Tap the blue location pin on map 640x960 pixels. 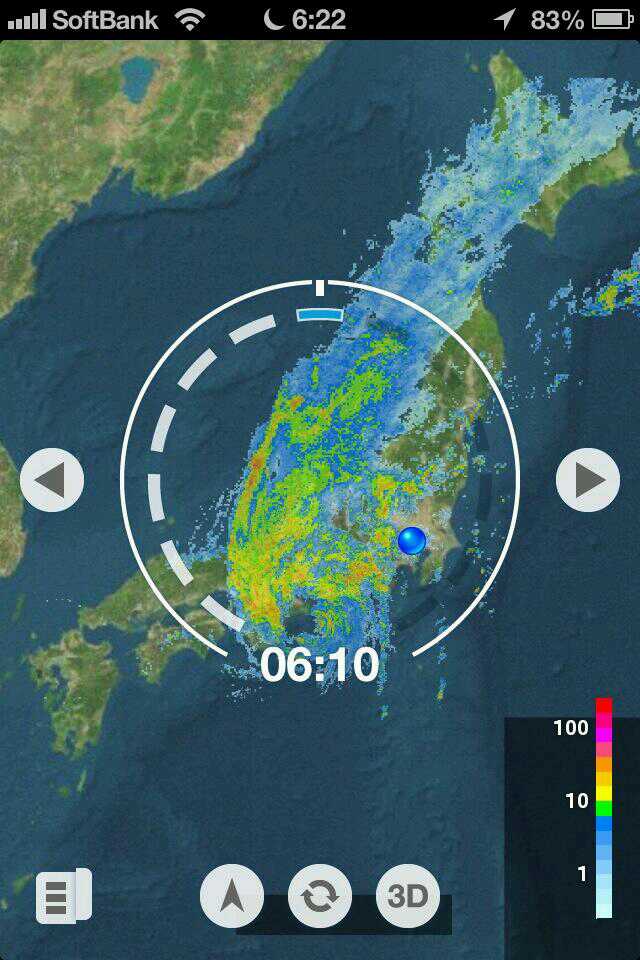(412, 541)
